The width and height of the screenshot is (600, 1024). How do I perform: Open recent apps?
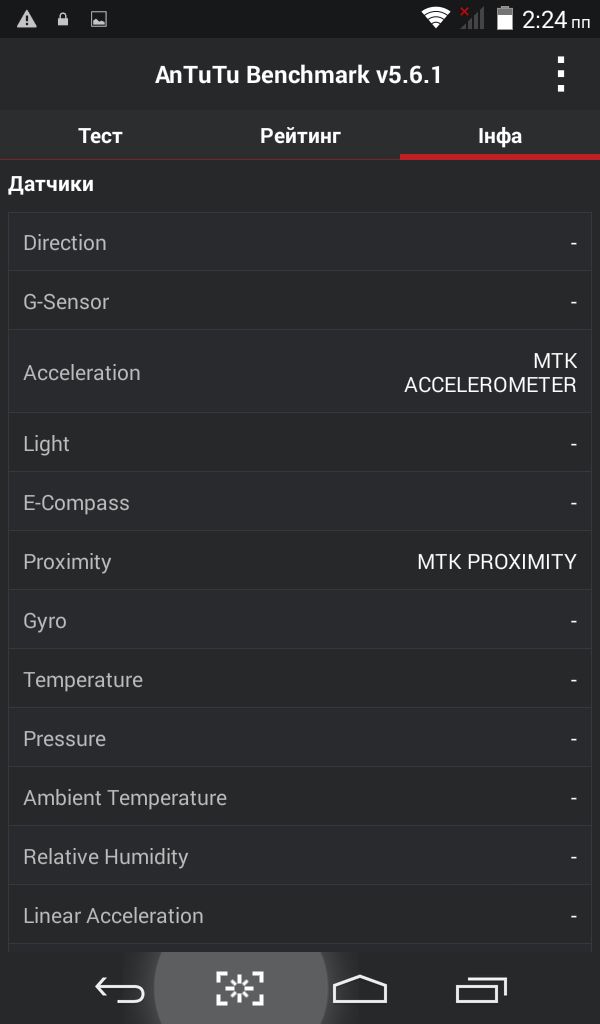pos(481,989)
